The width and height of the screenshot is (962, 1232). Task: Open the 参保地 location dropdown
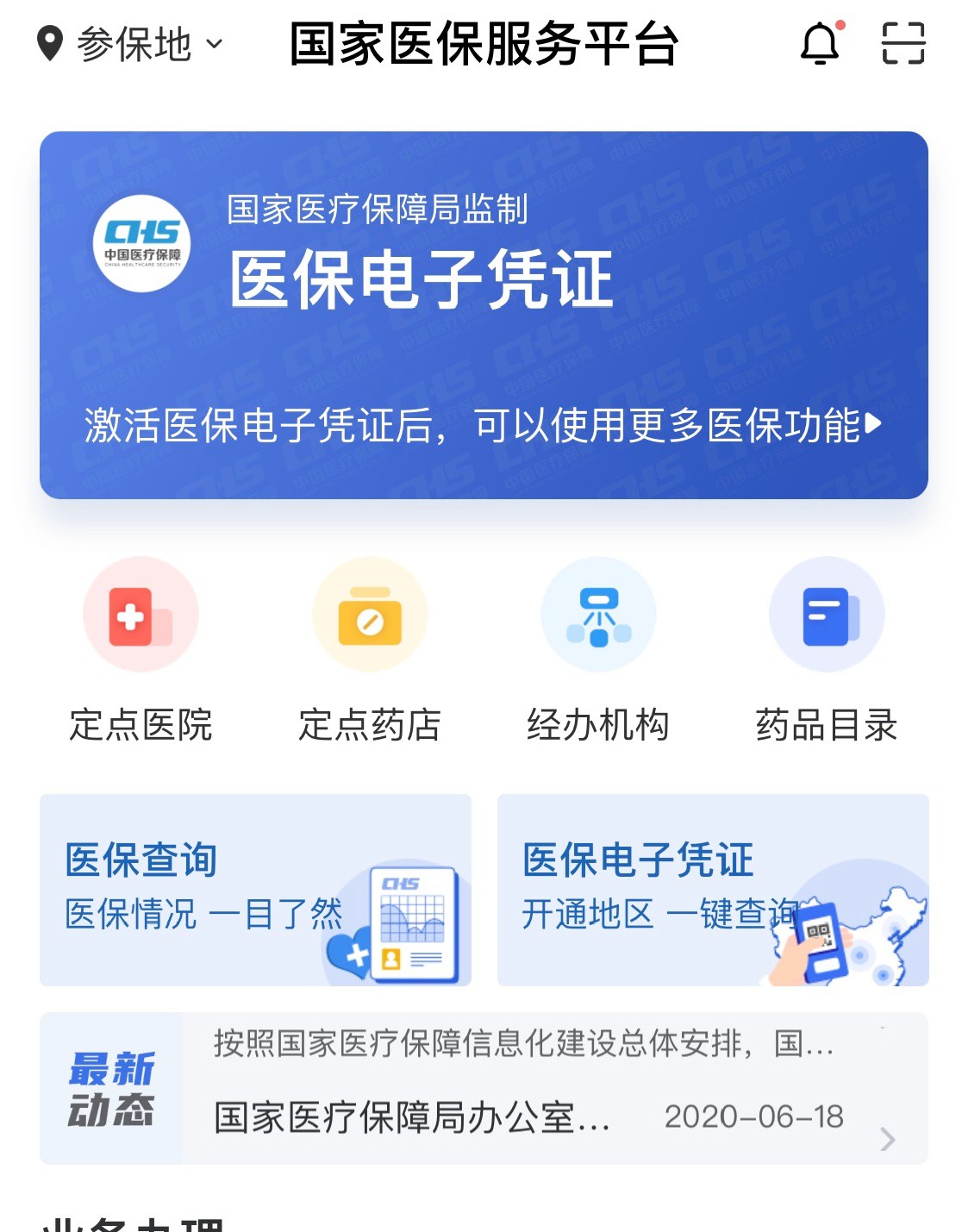[x=131, y=44]
